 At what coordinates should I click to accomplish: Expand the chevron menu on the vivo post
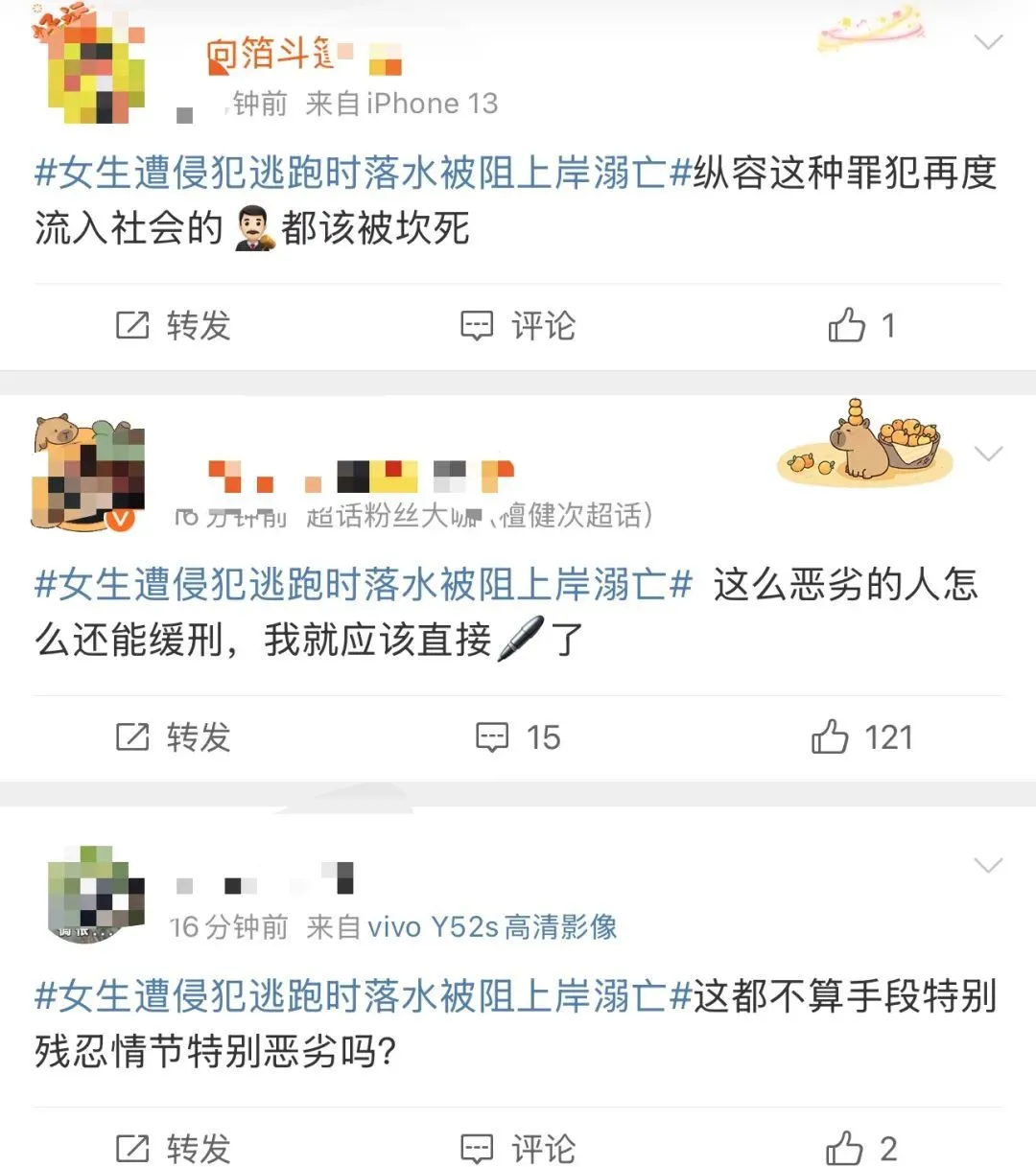coord(988,865)
